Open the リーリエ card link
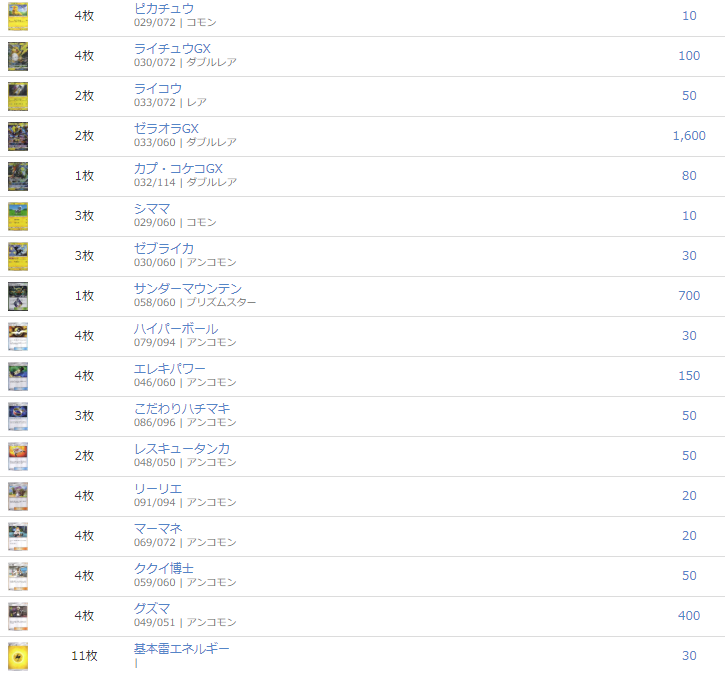This screenshot has width=725, height=673. (x=158, y=489)
